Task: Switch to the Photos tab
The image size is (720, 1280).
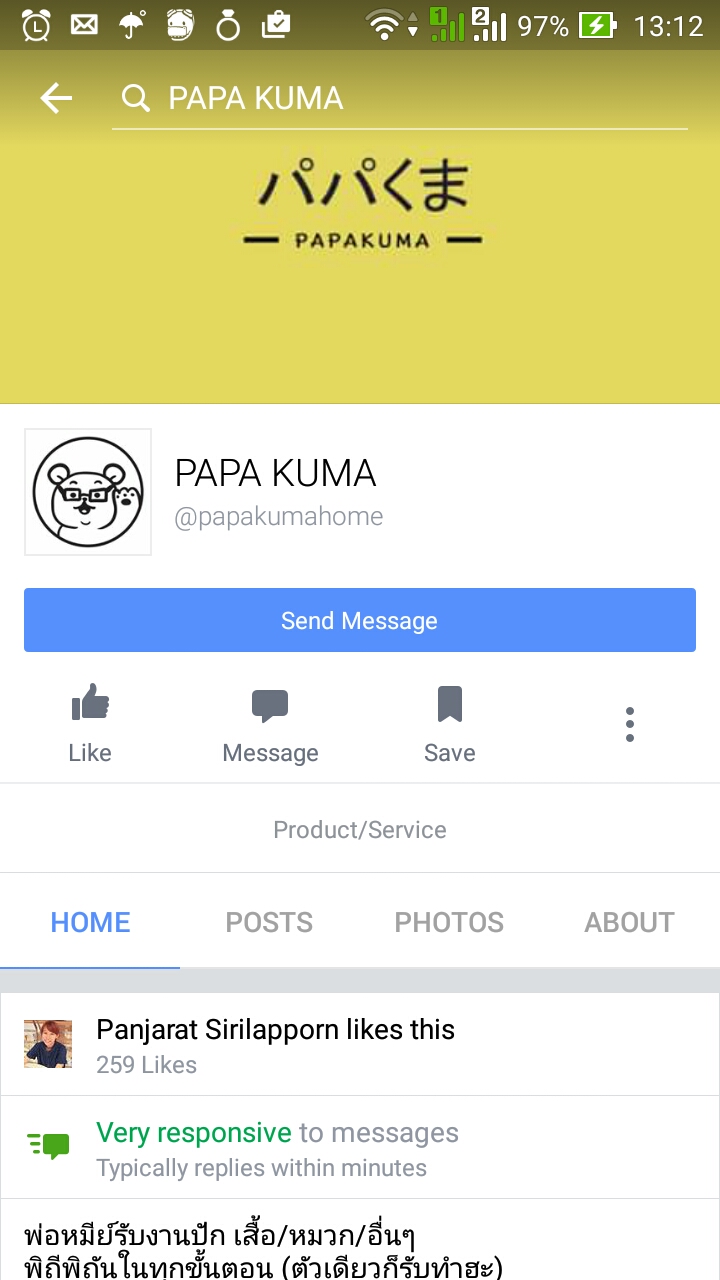Action: (449, 922)
